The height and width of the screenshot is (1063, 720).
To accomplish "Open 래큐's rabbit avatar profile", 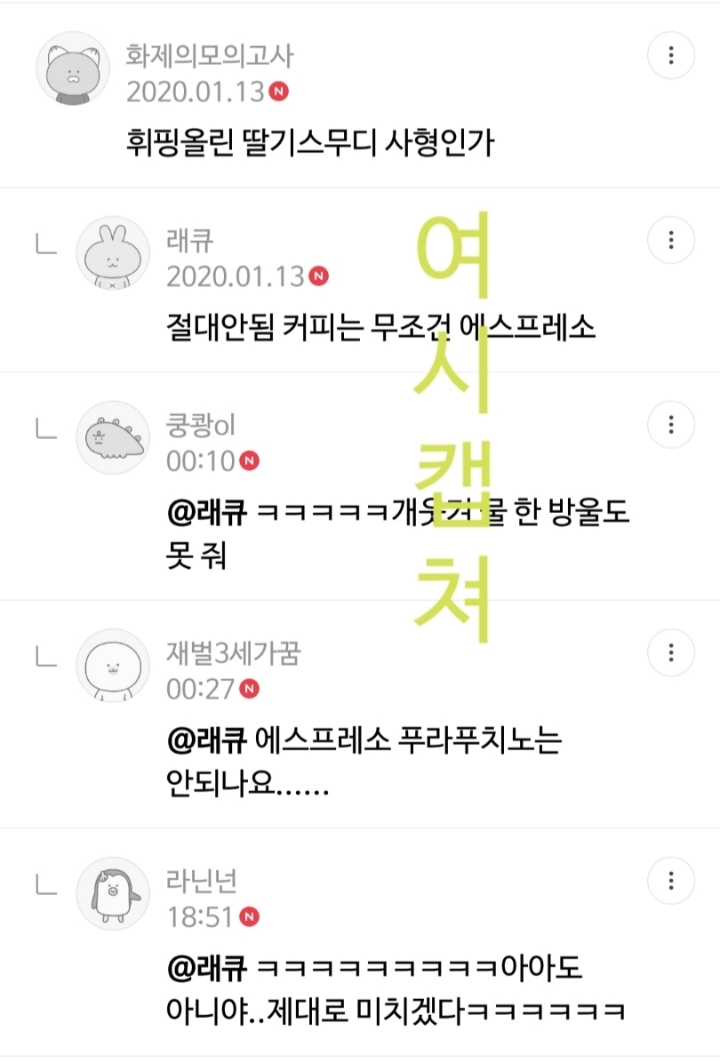I will coord(112,254).
